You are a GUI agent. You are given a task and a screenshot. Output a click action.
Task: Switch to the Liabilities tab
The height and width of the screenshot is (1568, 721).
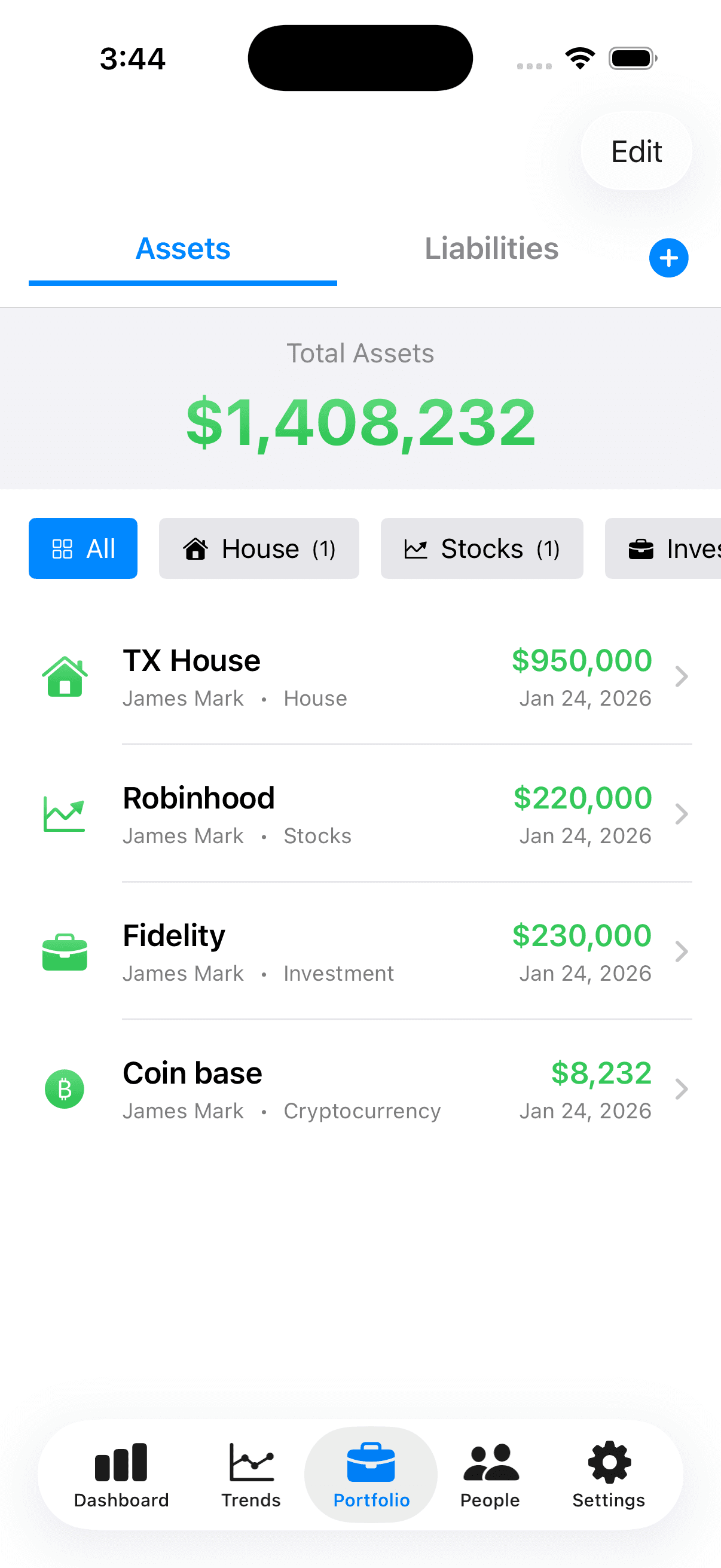(x=491, y=248)
